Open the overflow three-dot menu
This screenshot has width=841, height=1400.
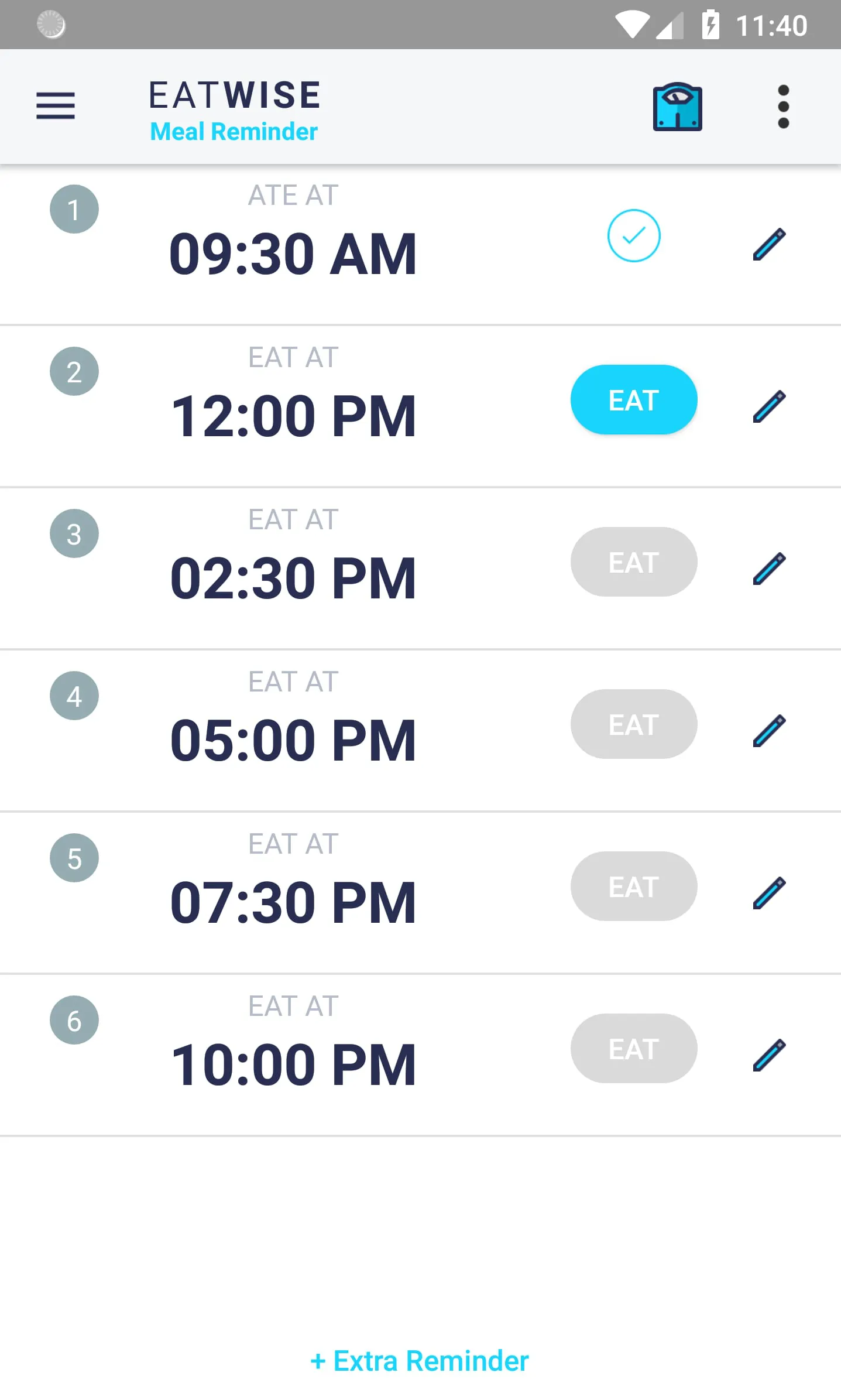(783, 106)
